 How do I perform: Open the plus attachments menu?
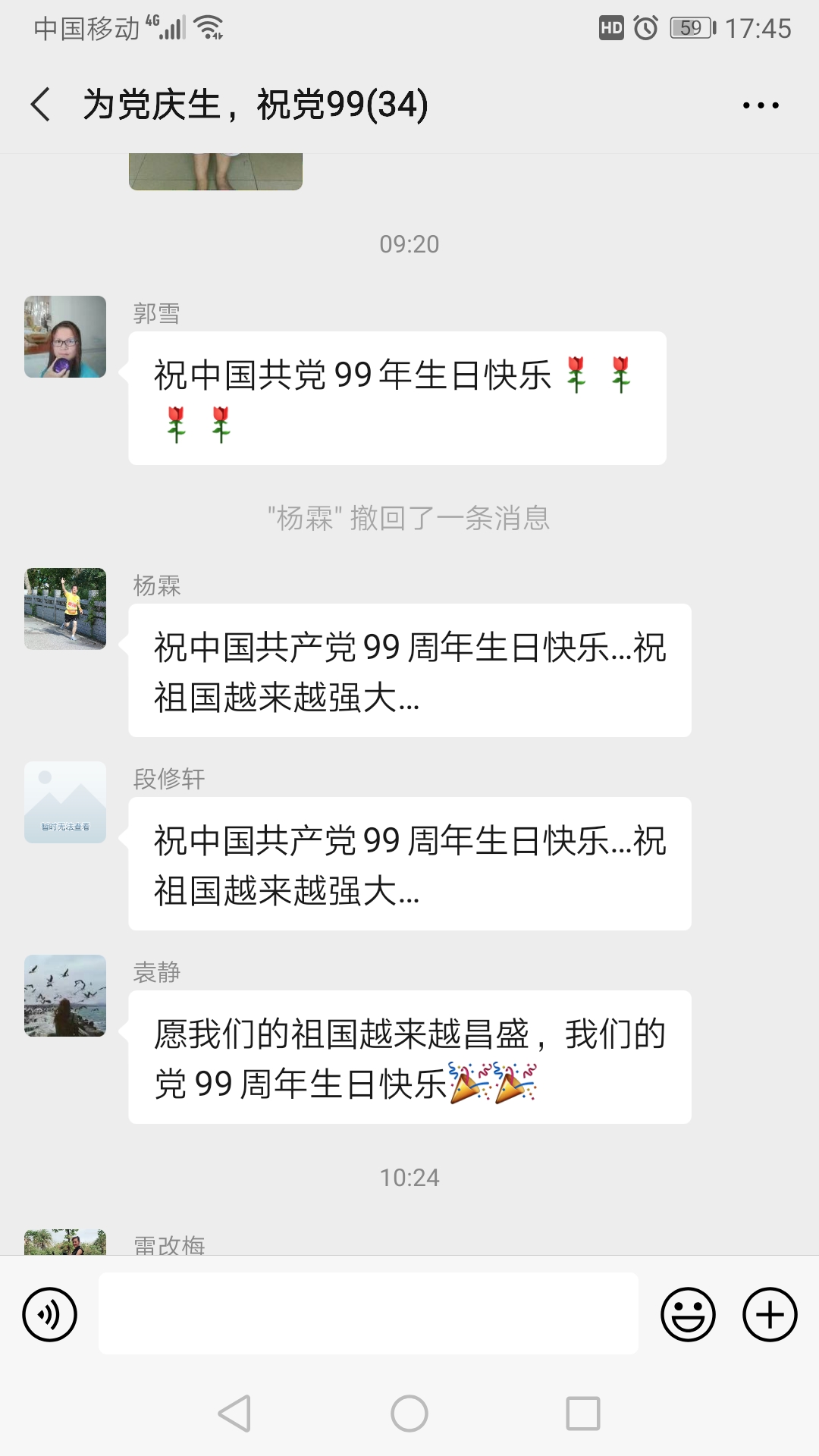[x=770, y=1314]
